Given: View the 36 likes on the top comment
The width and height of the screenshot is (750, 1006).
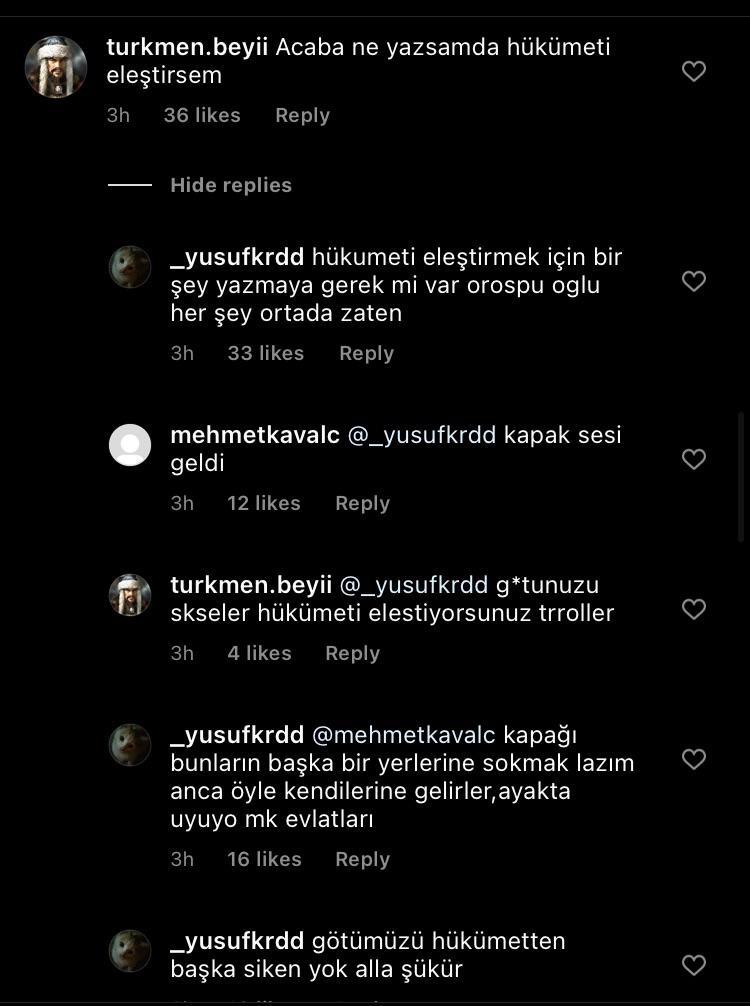Looking at the screenshot, I should [x=200, y=115].
